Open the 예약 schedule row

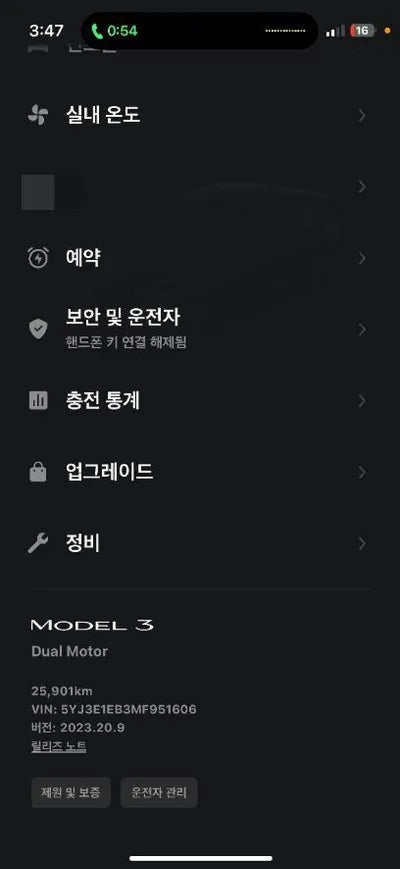click(200, 258)
